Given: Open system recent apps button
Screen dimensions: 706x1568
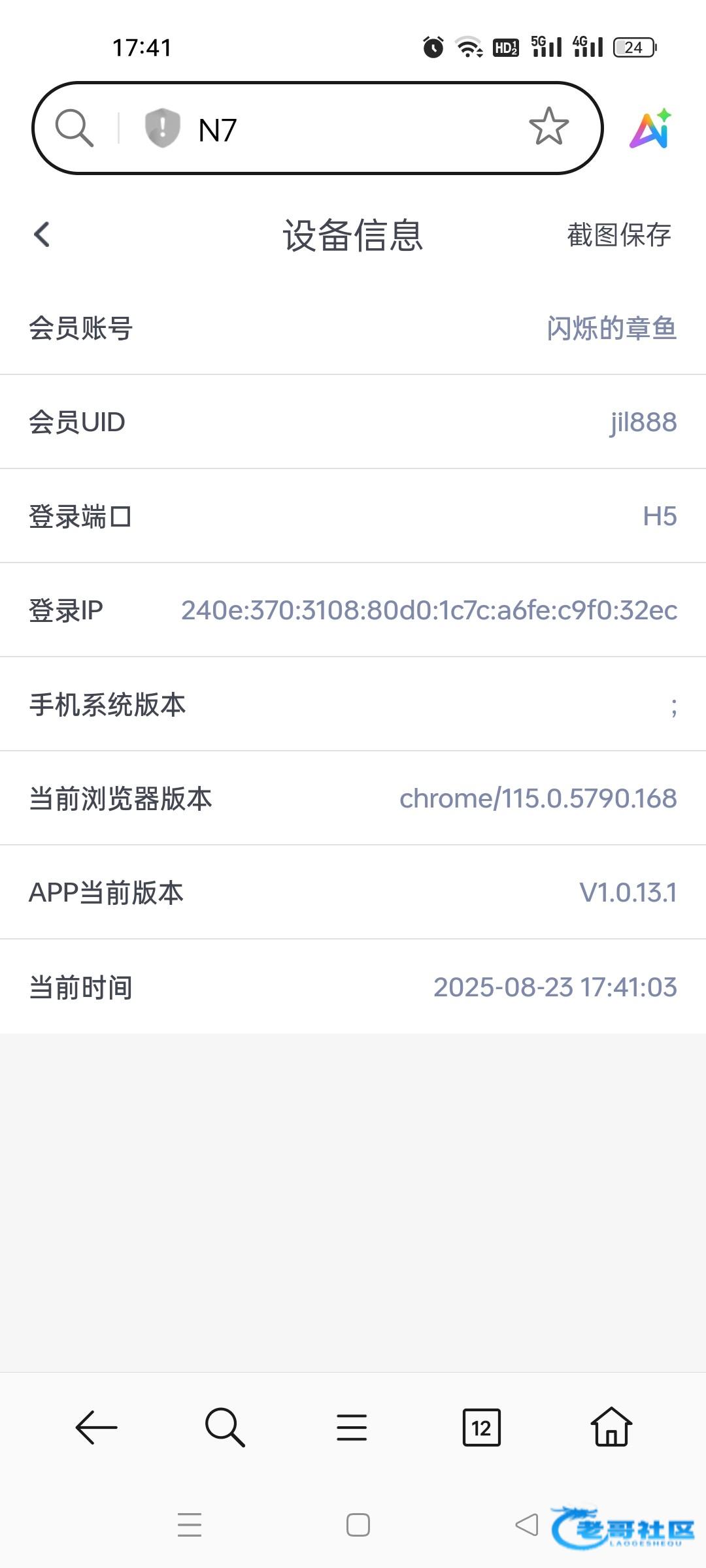Looking at the screenshot, I should (190, 1525).
